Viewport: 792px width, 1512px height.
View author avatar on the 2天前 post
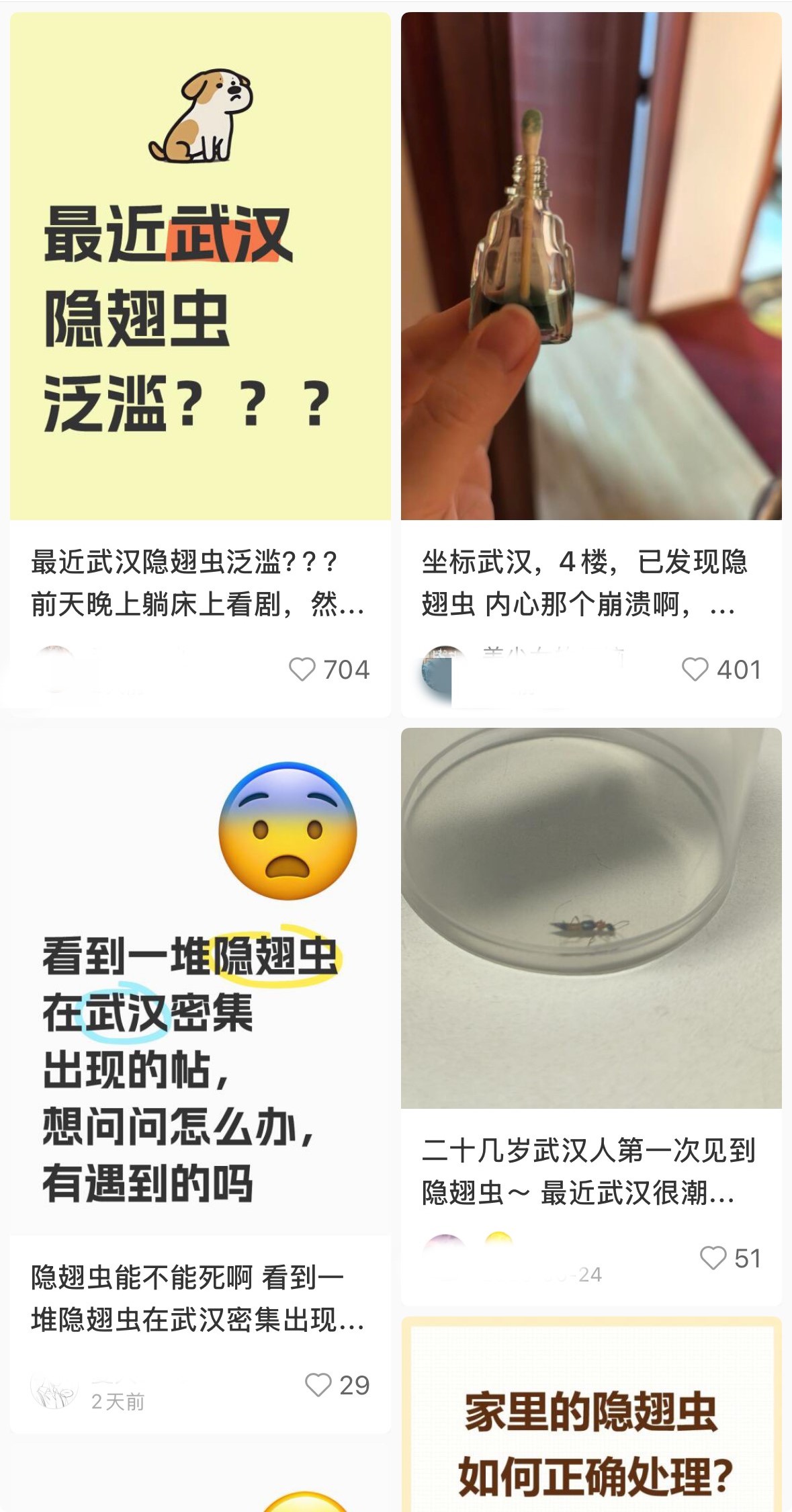coord(54,1391)
